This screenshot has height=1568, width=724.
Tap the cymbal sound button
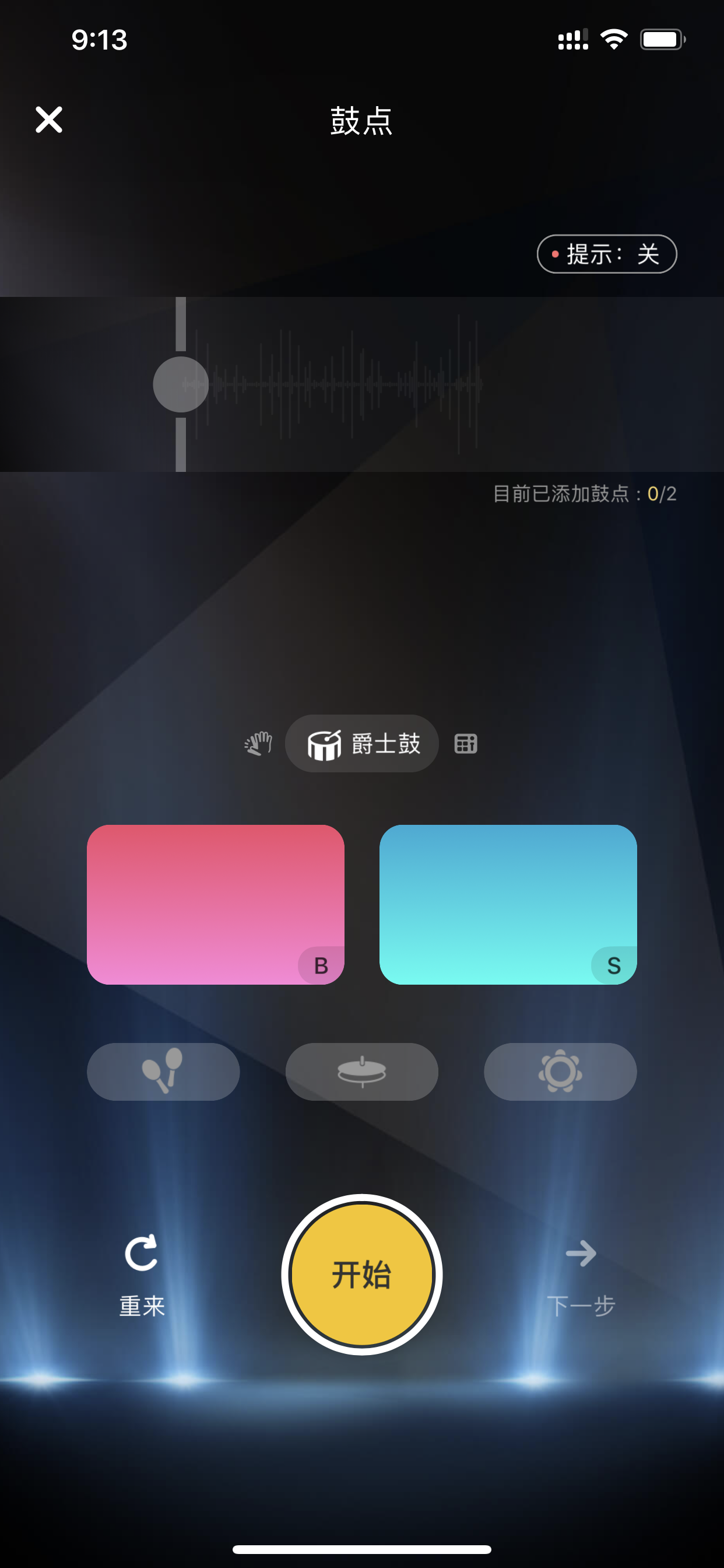[x=362, y=1072]
